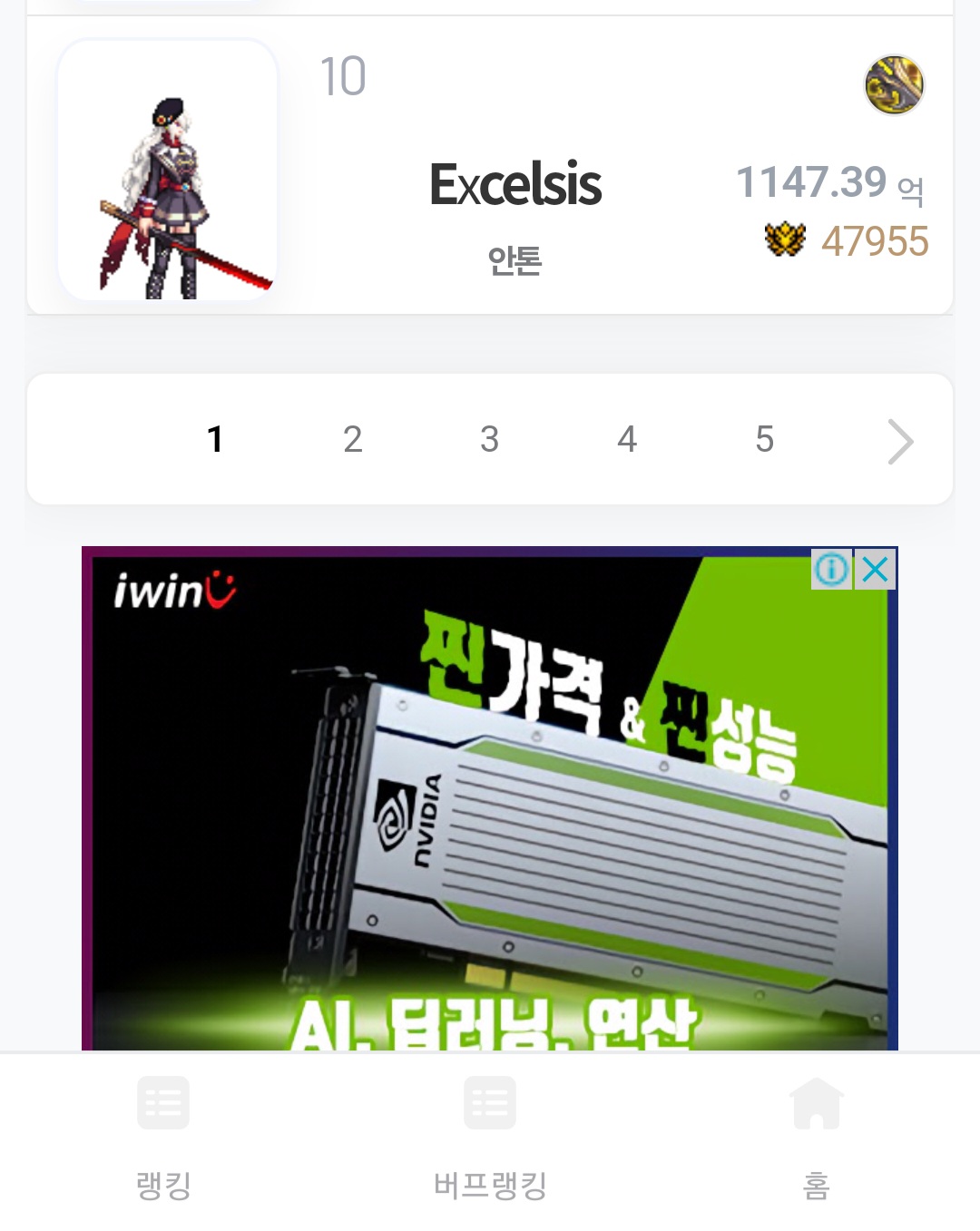
Task: Open the ad info icon
Action: (x=831, y=570)
